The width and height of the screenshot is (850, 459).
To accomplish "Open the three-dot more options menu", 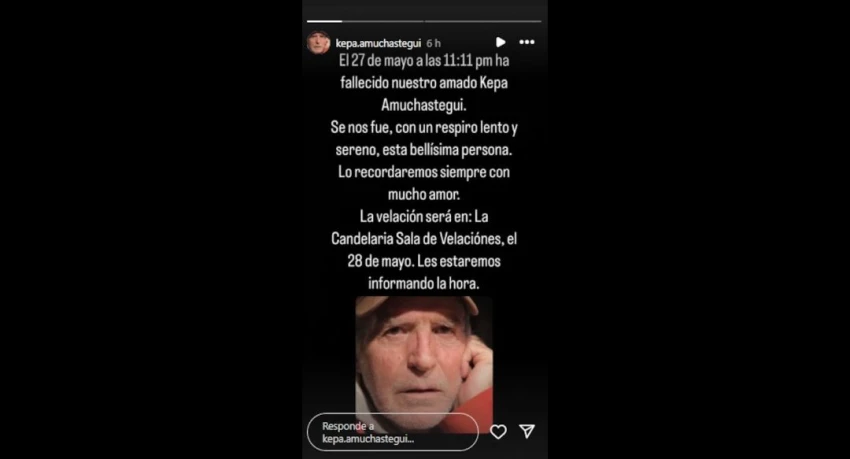I will pos(527,42).
